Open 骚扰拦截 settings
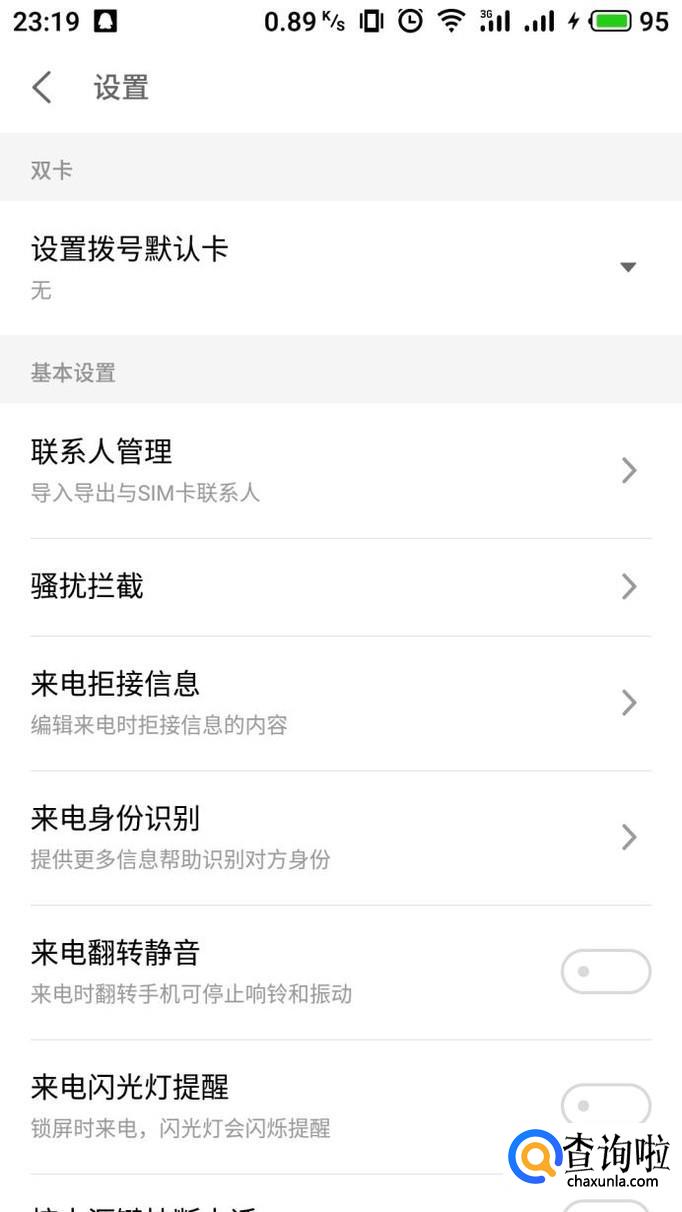This screenshot has width=682, height=1212. point(340,586)
